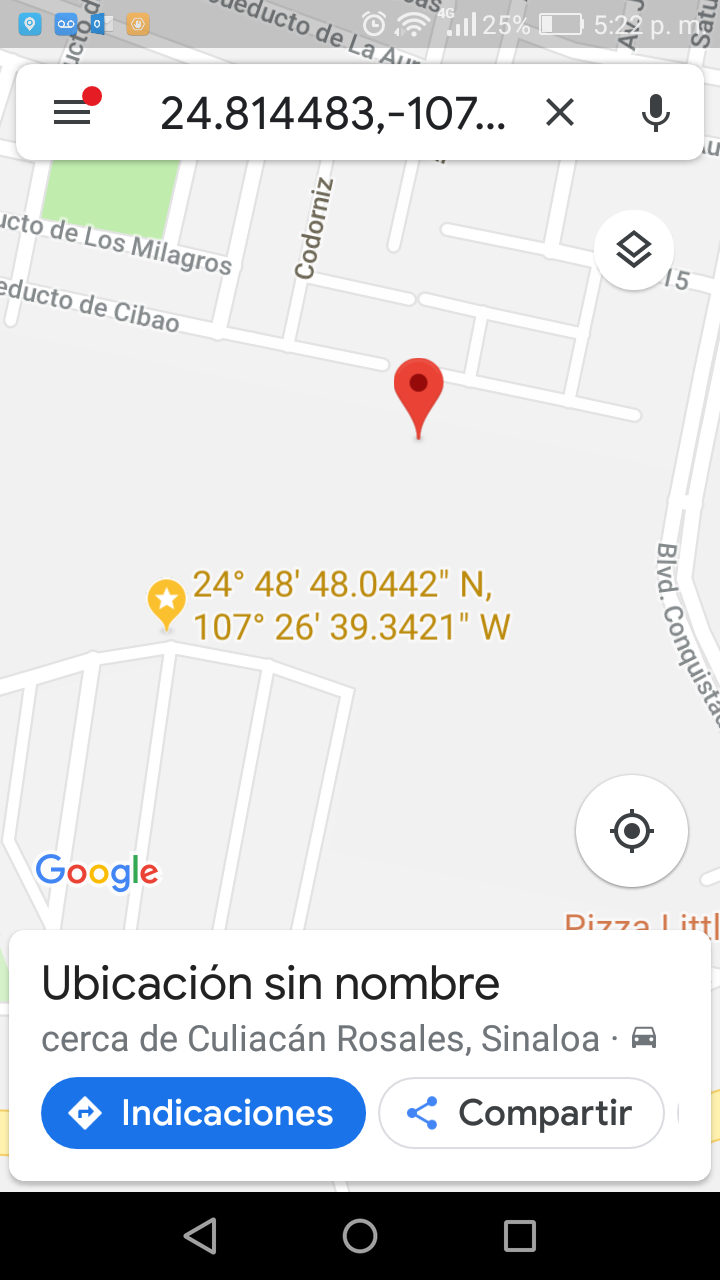Share location via Compartir
The image size is (720, 1280).
[x=521, y=1113]
